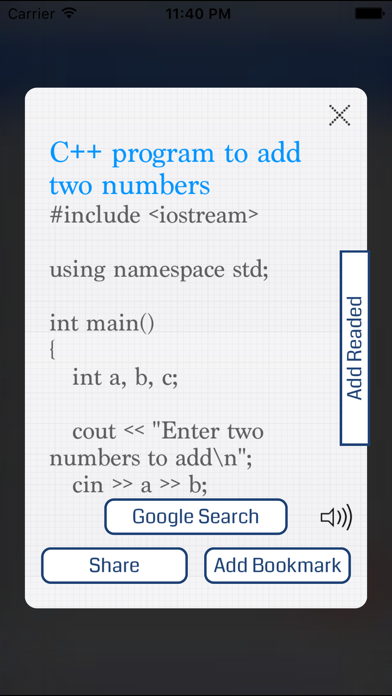Add a bookmark for this program
This screenshot has height=696, width=392.
[x=277, y=565]
